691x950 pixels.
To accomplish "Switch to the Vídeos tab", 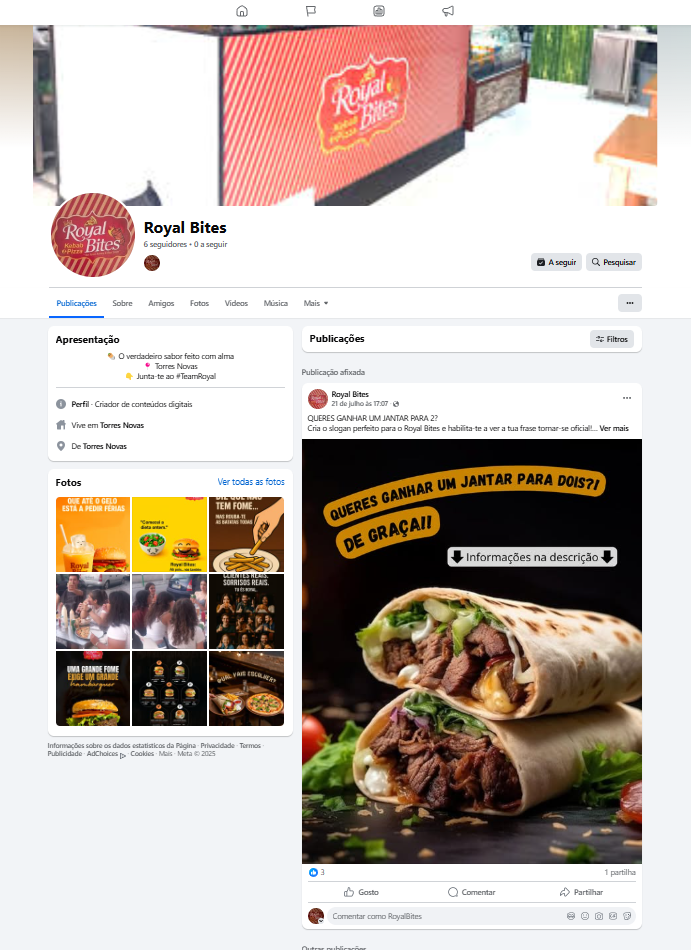I will (x=236, y=303).
